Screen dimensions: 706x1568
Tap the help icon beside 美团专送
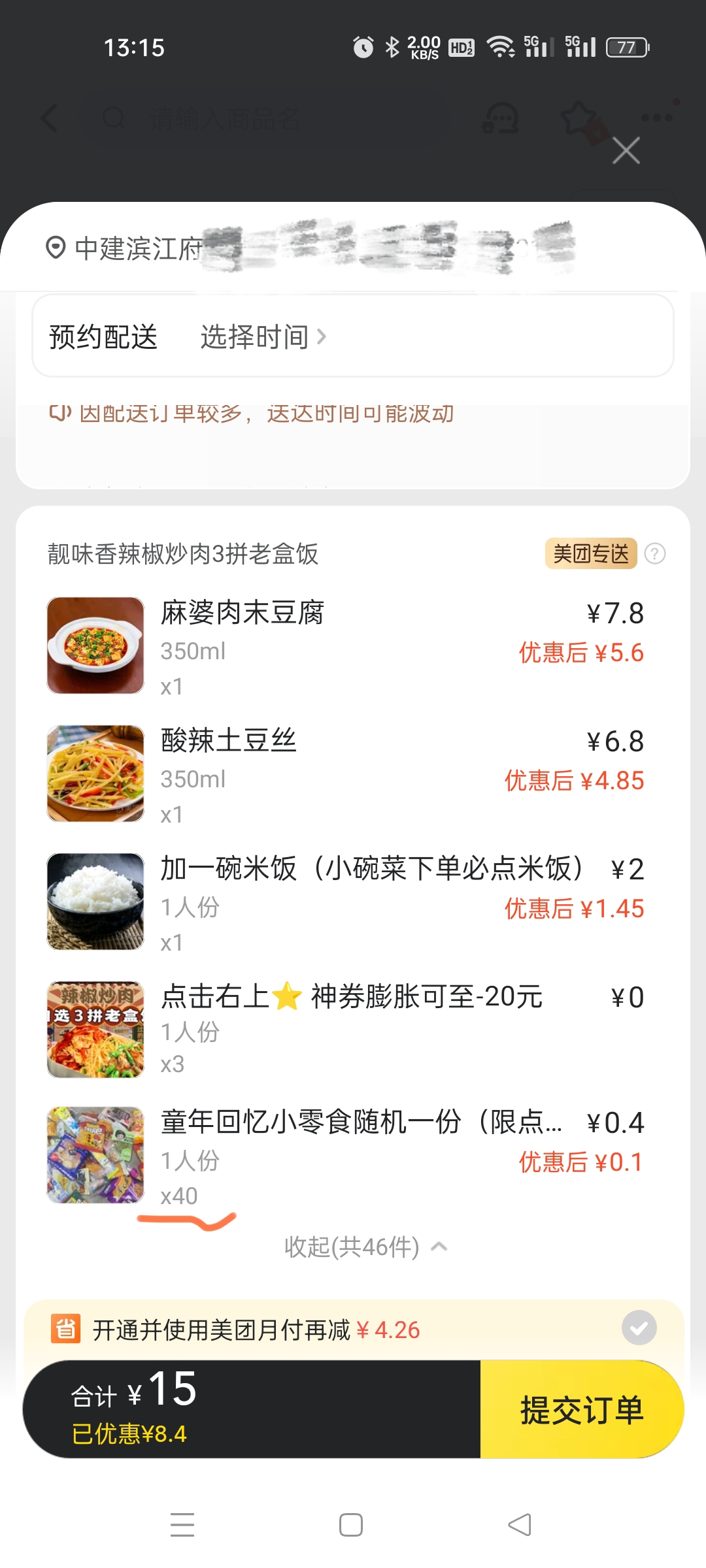654,554
